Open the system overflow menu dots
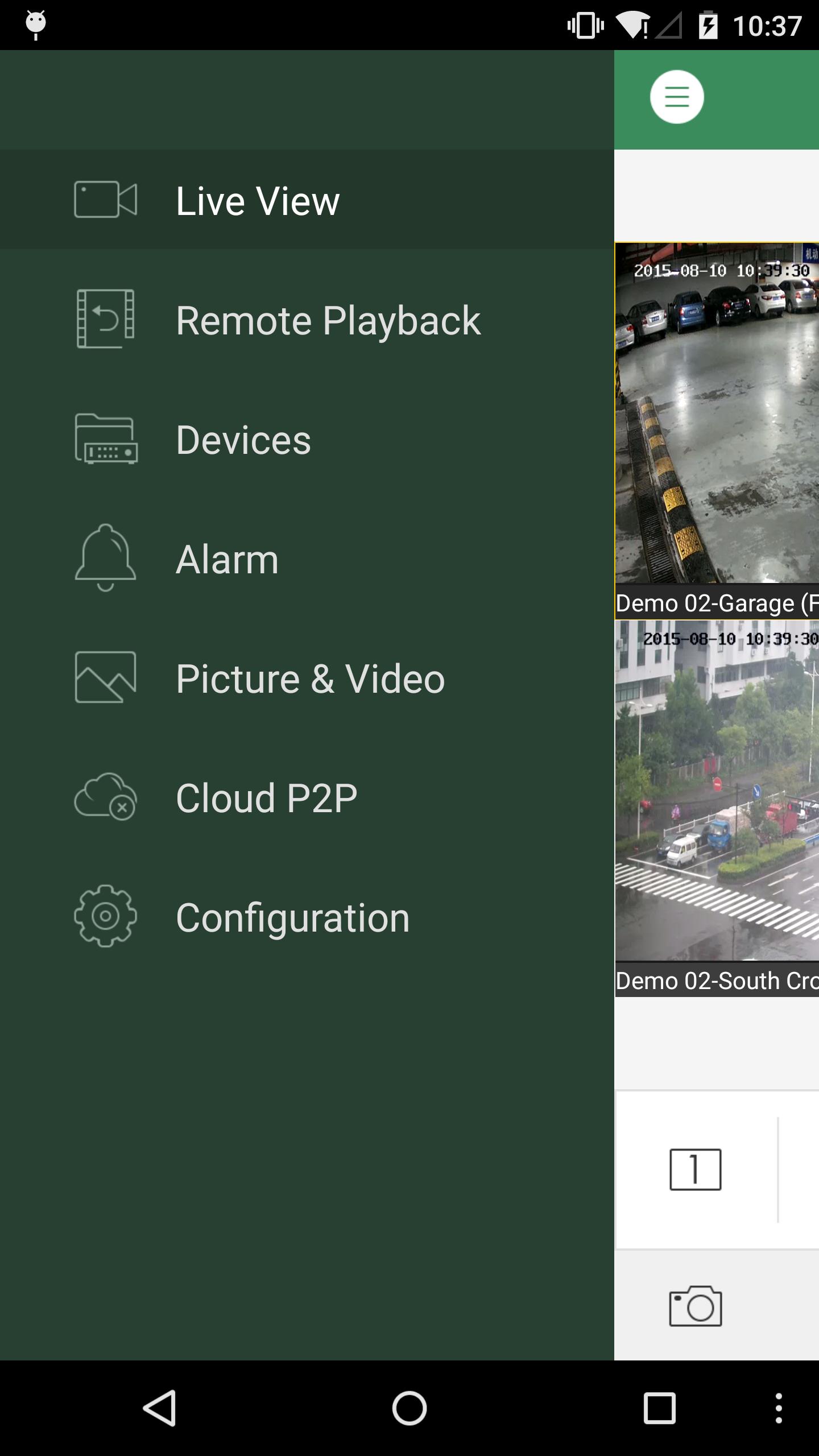The width and height of the screenshot is (819, 1456). (x=778, y=1408)
